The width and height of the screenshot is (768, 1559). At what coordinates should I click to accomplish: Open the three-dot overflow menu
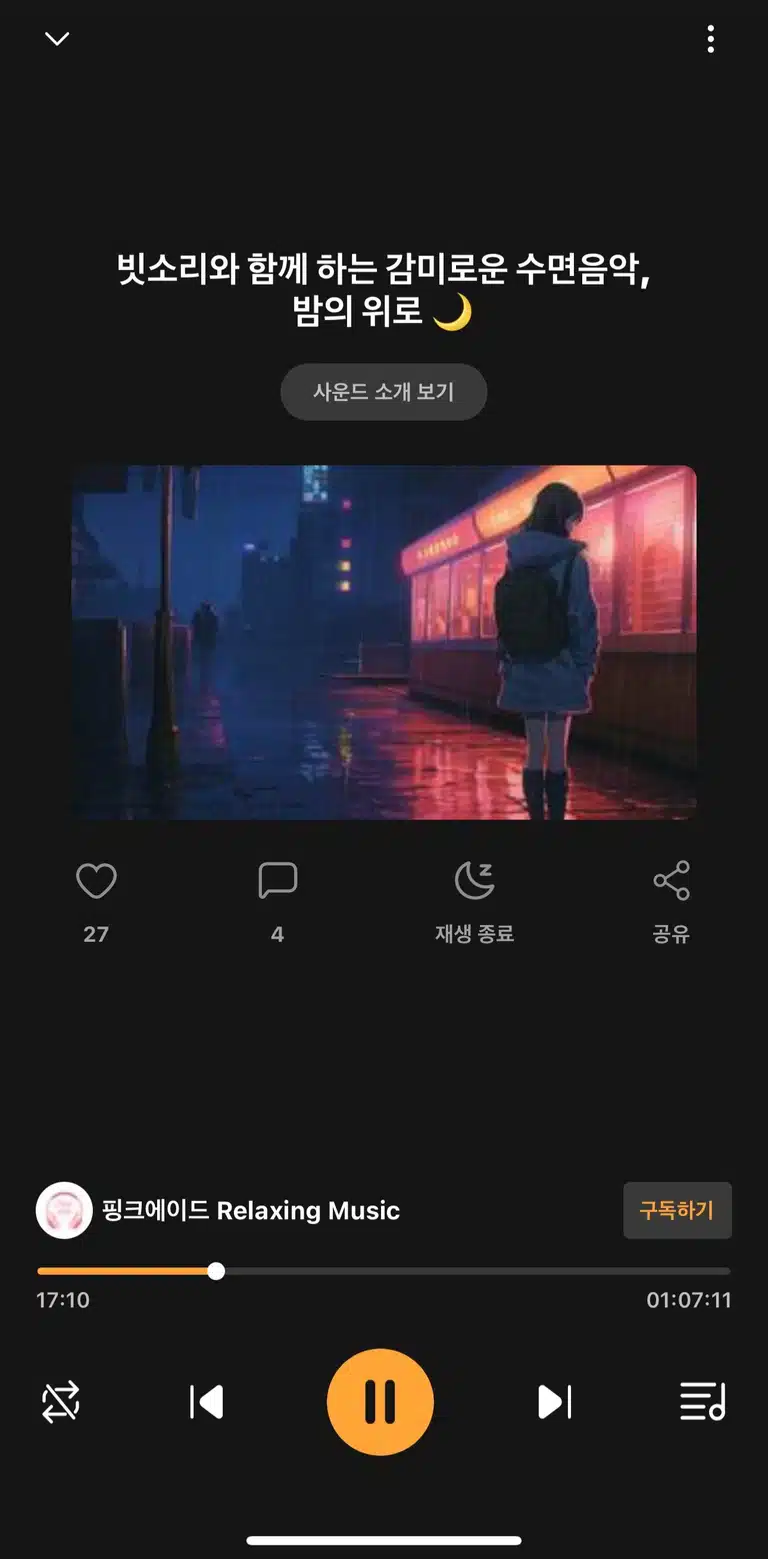pos(710,39)
